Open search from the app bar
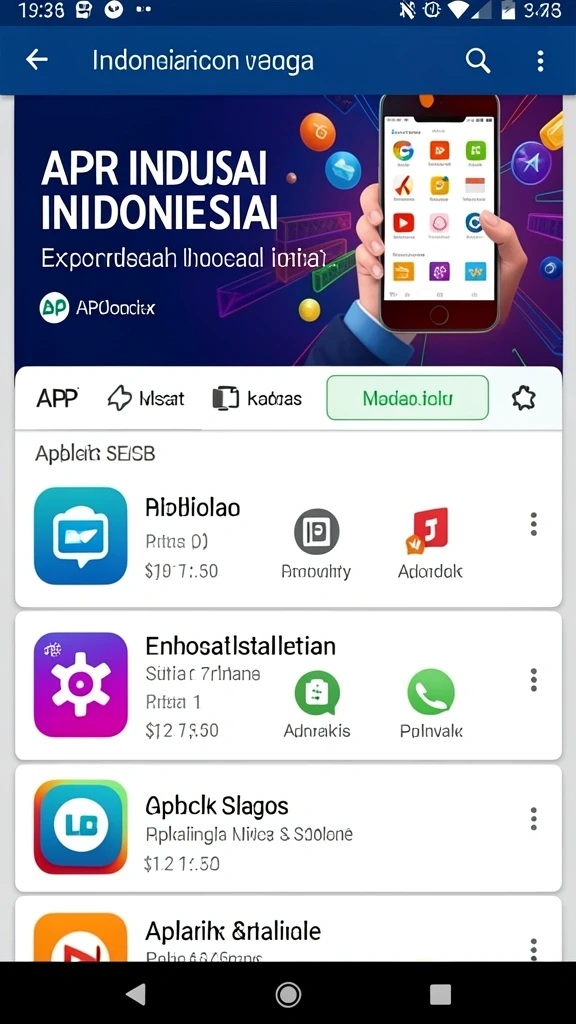This screenshot has width=576, height=1024. 477,61
